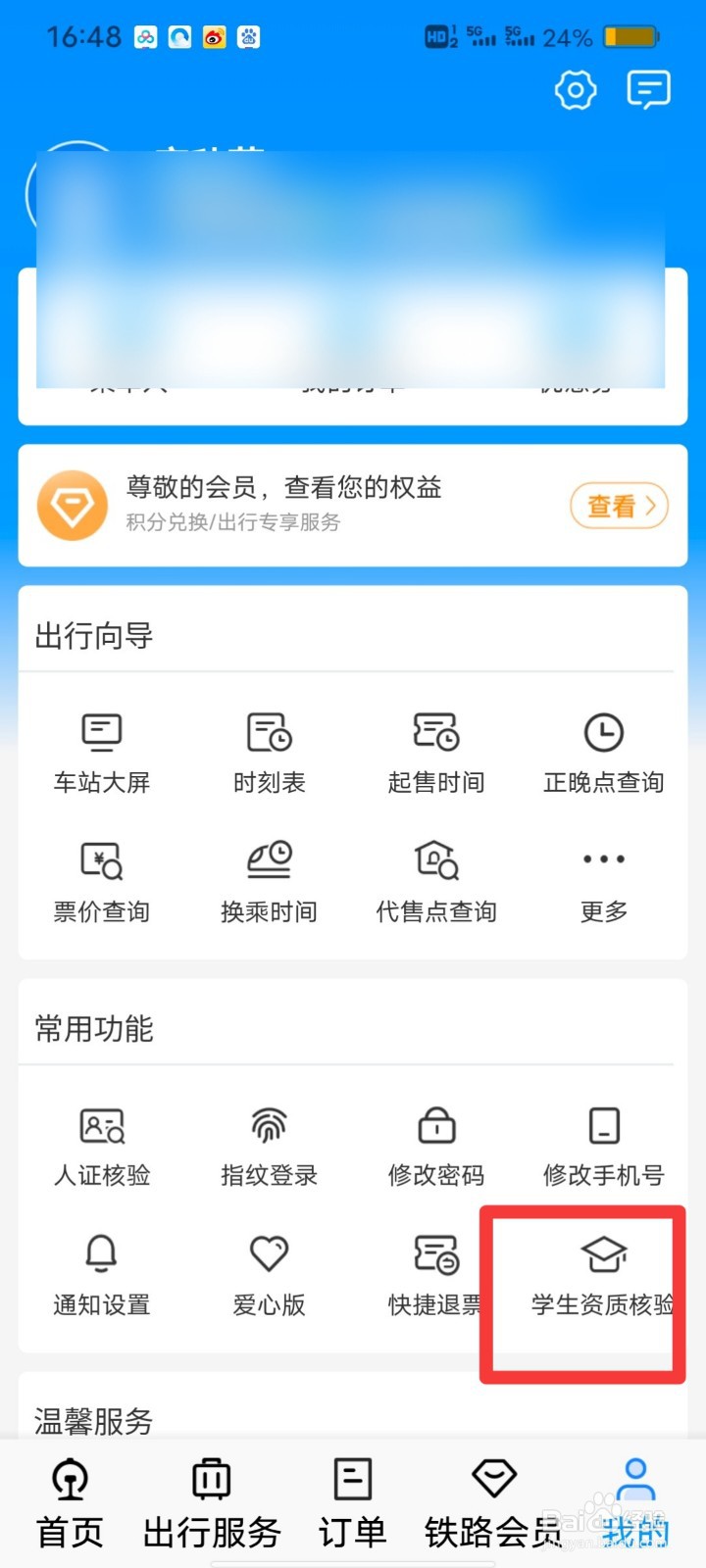Open 学生资质核验
This screenshot has height=1568, width=706.
point(603,1276)
